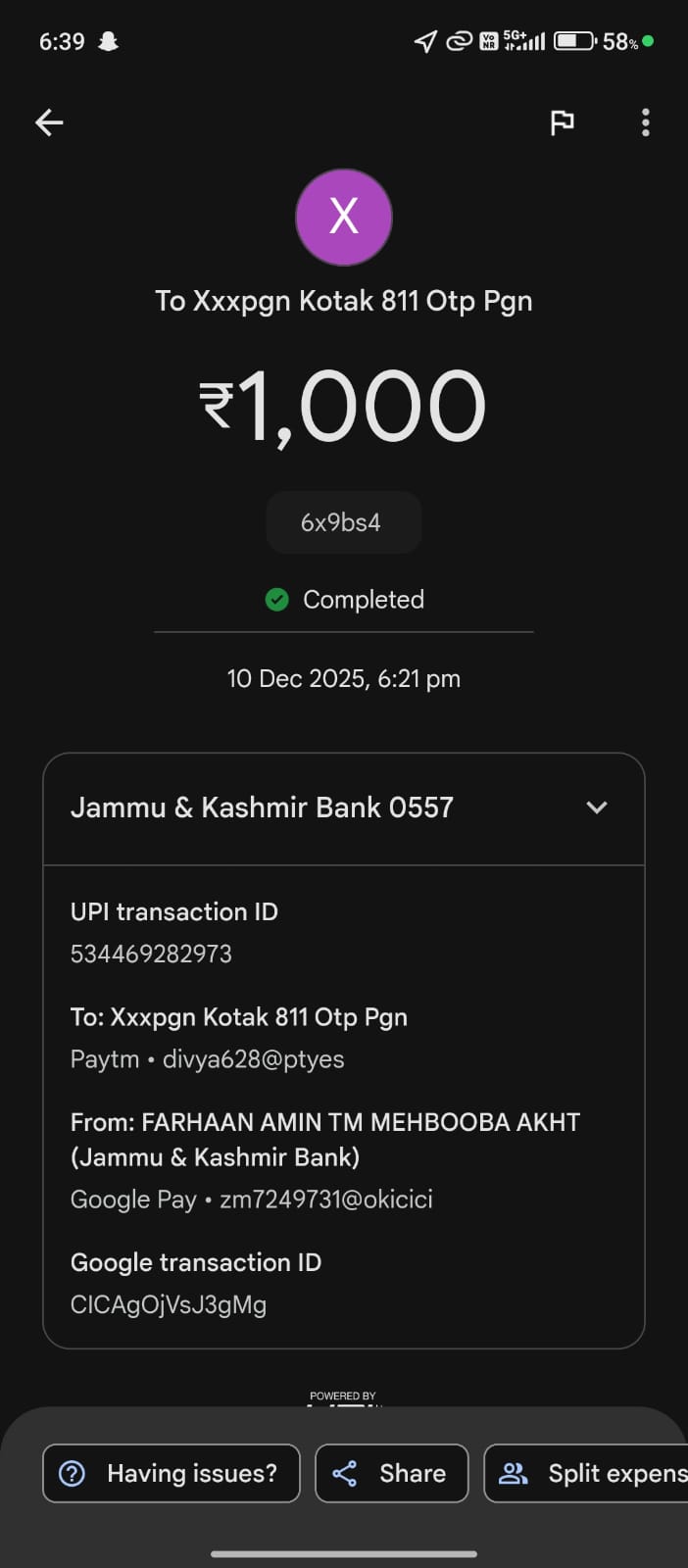The height and width of the screenshot is (1568, 688).
Task: Open the three-dot overflow menu
Action: 645,122
